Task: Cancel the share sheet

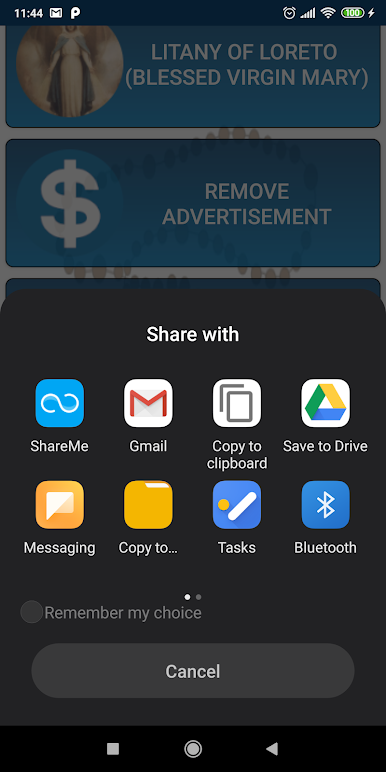Action: tap(193, 671)
